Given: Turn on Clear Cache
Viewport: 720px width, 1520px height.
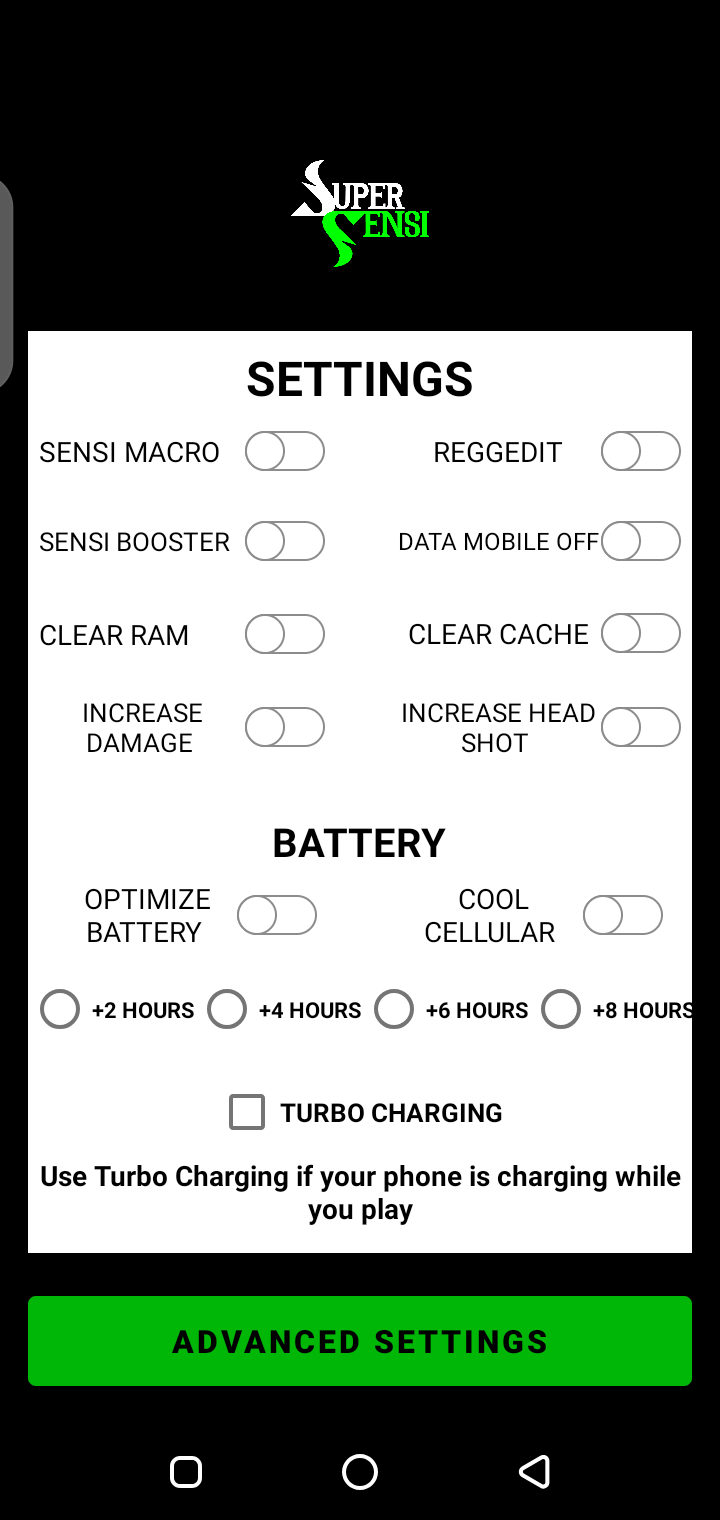Looking at the screenshot, I should 640,633.
